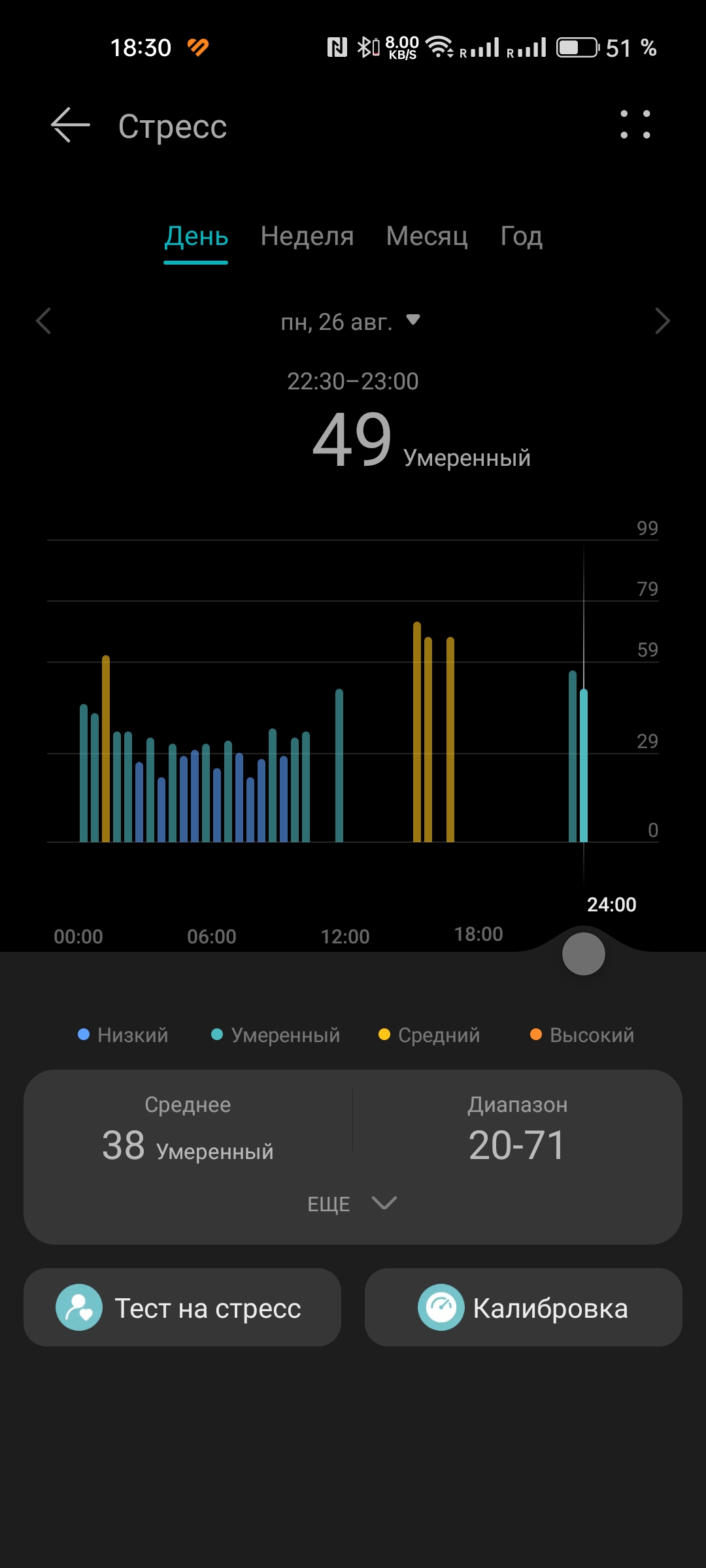
Task: Open the date picker пн, 26 авг.
Action: click(350, 321)
